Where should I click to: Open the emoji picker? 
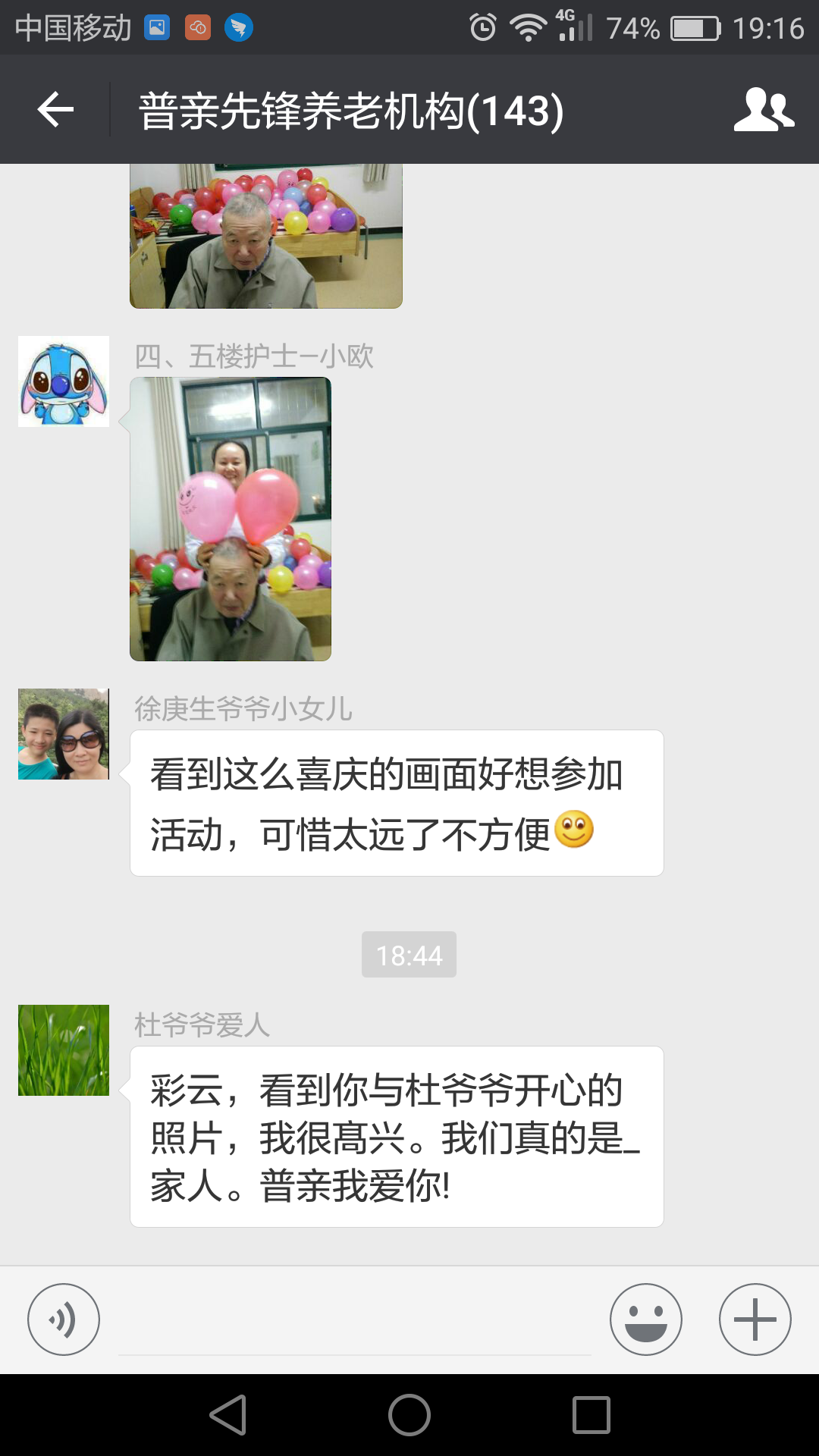coord(646,1319)
